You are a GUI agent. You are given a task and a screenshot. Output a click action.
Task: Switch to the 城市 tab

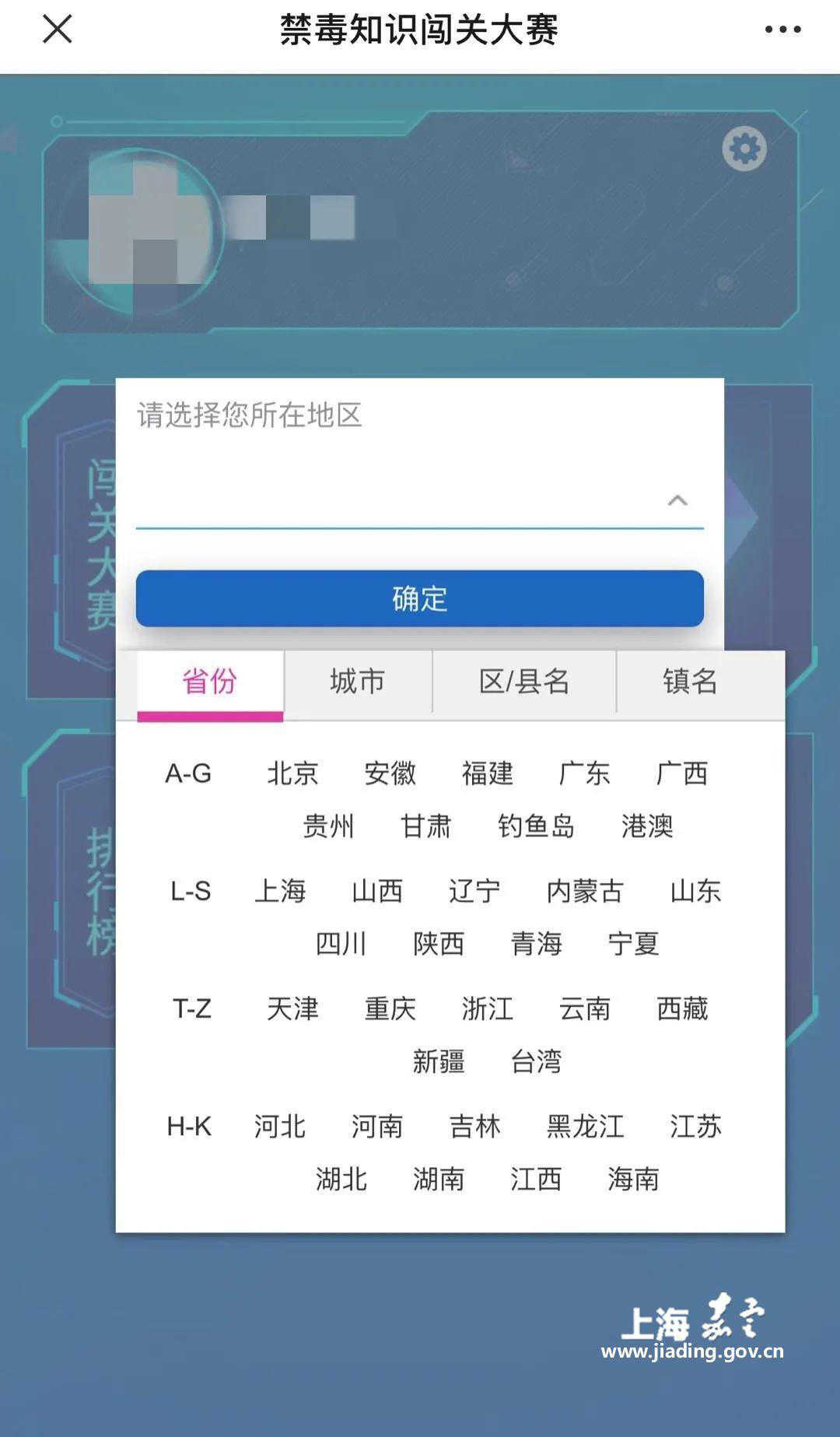pos(357,682)
